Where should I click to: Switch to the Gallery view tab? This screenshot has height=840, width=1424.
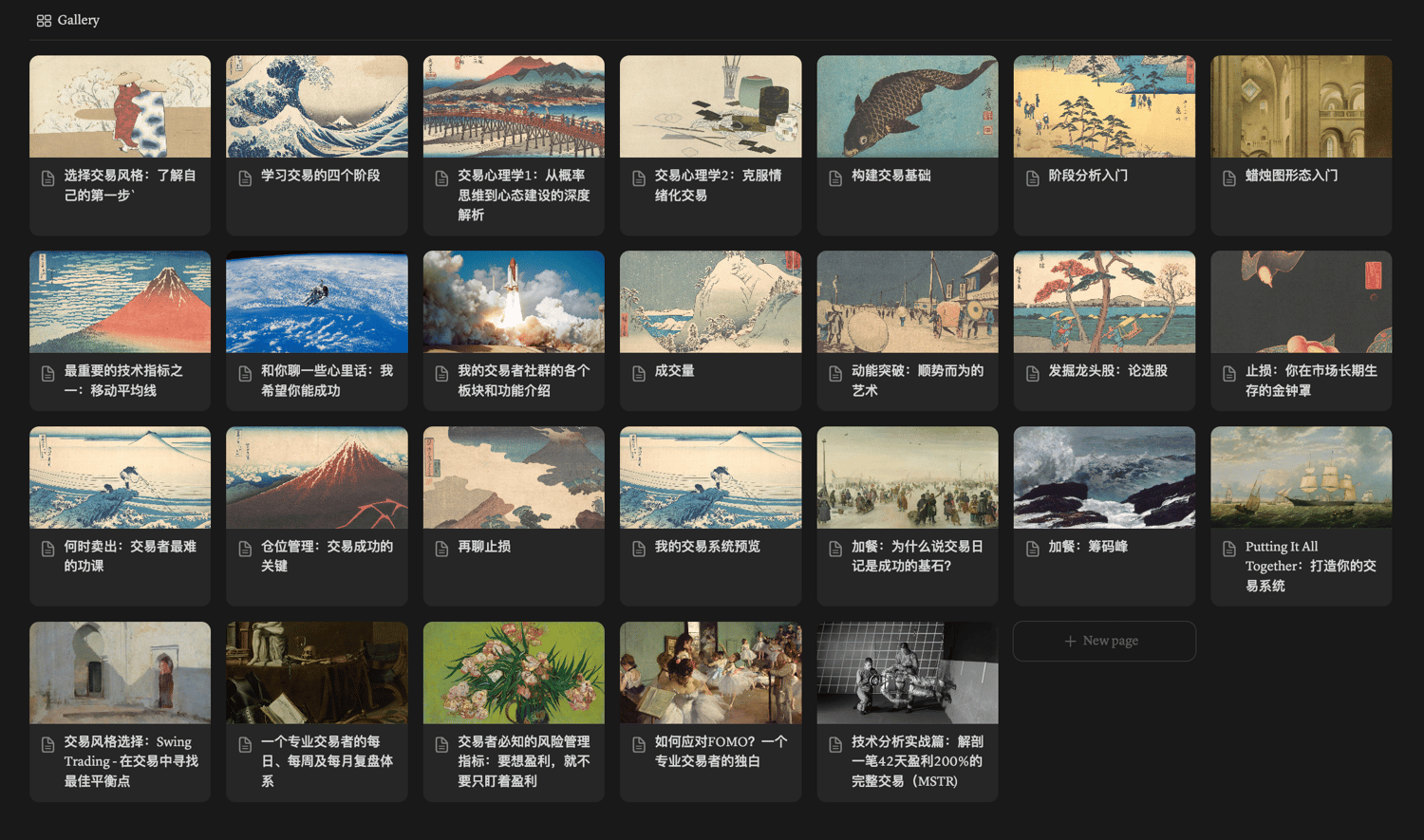[67, 20]
